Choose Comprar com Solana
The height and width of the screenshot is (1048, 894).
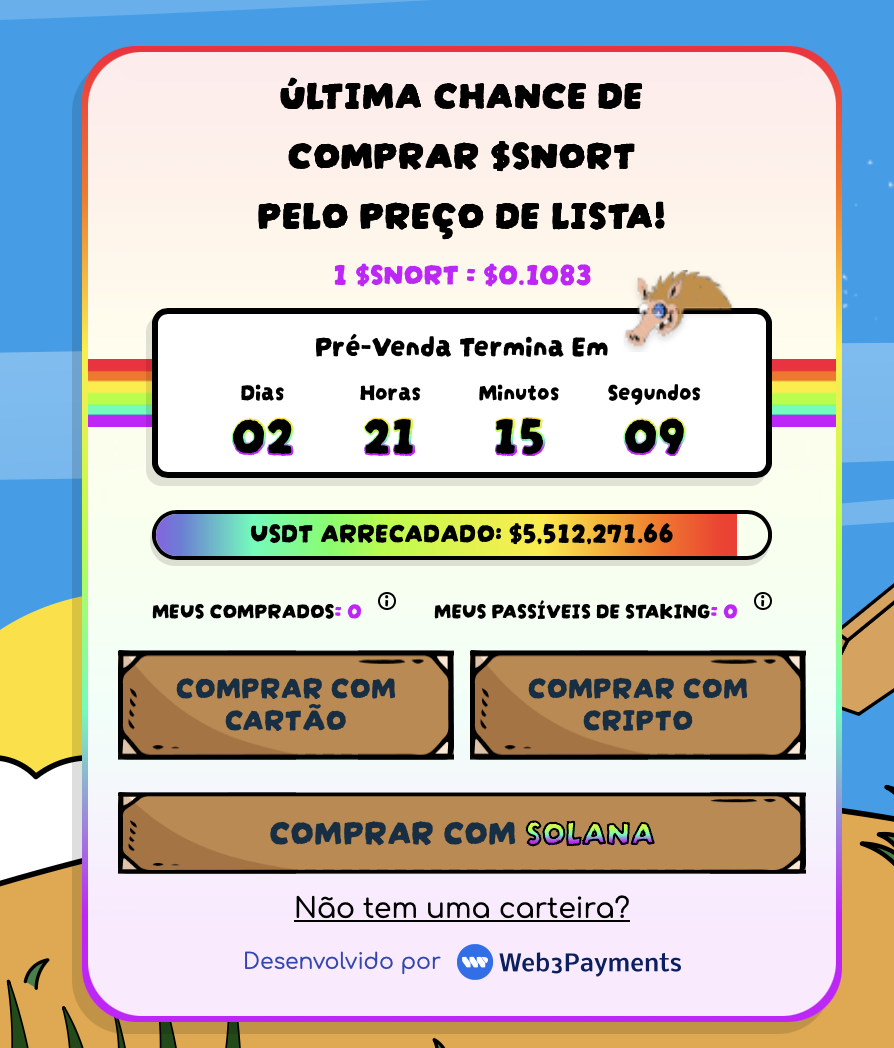click(461, 833)
